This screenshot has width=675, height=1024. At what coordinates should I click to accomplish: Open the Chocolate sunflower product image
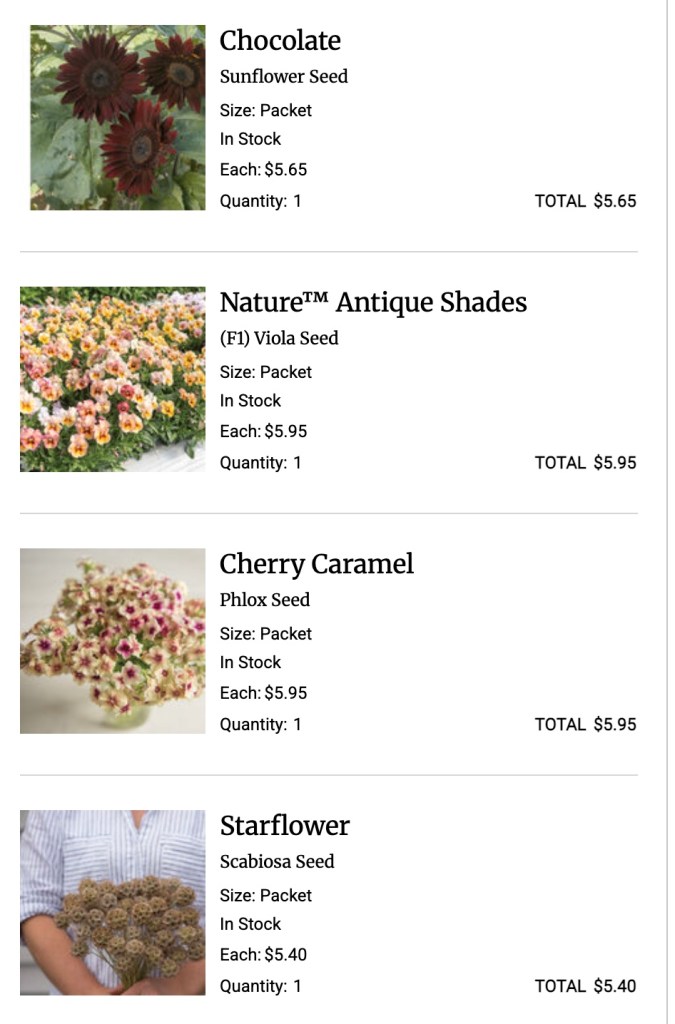[x=117, y=118]
